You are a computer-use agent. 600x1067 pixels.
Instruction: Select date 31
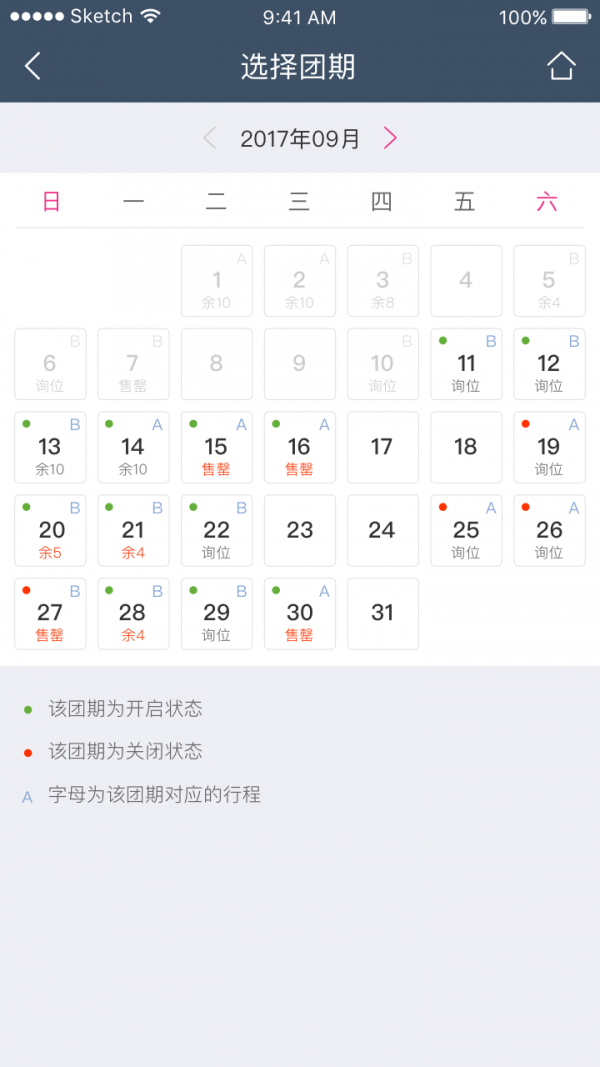point(383,613)
